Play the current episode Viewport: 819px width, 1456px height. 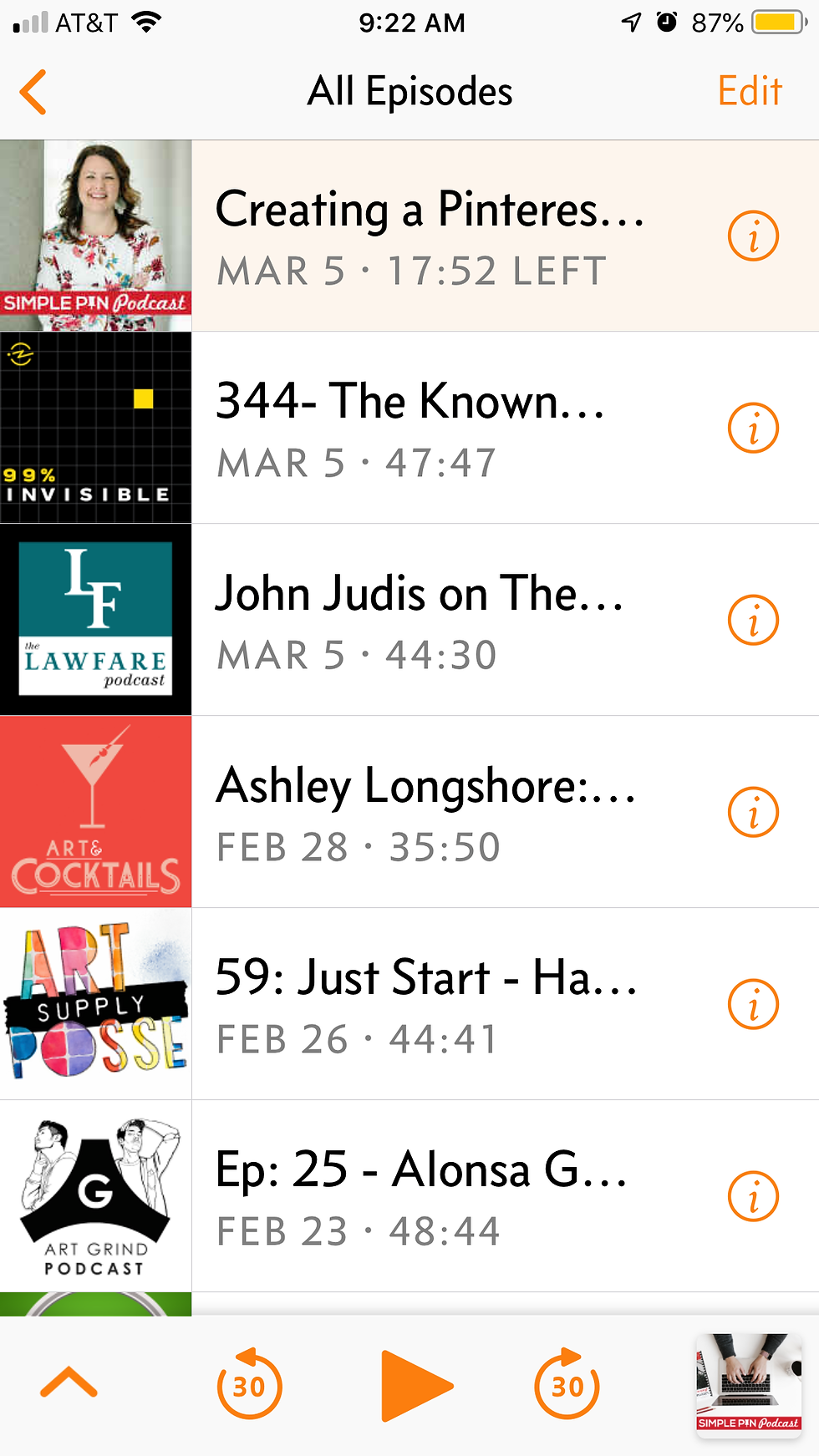[x=415, y=1385]
